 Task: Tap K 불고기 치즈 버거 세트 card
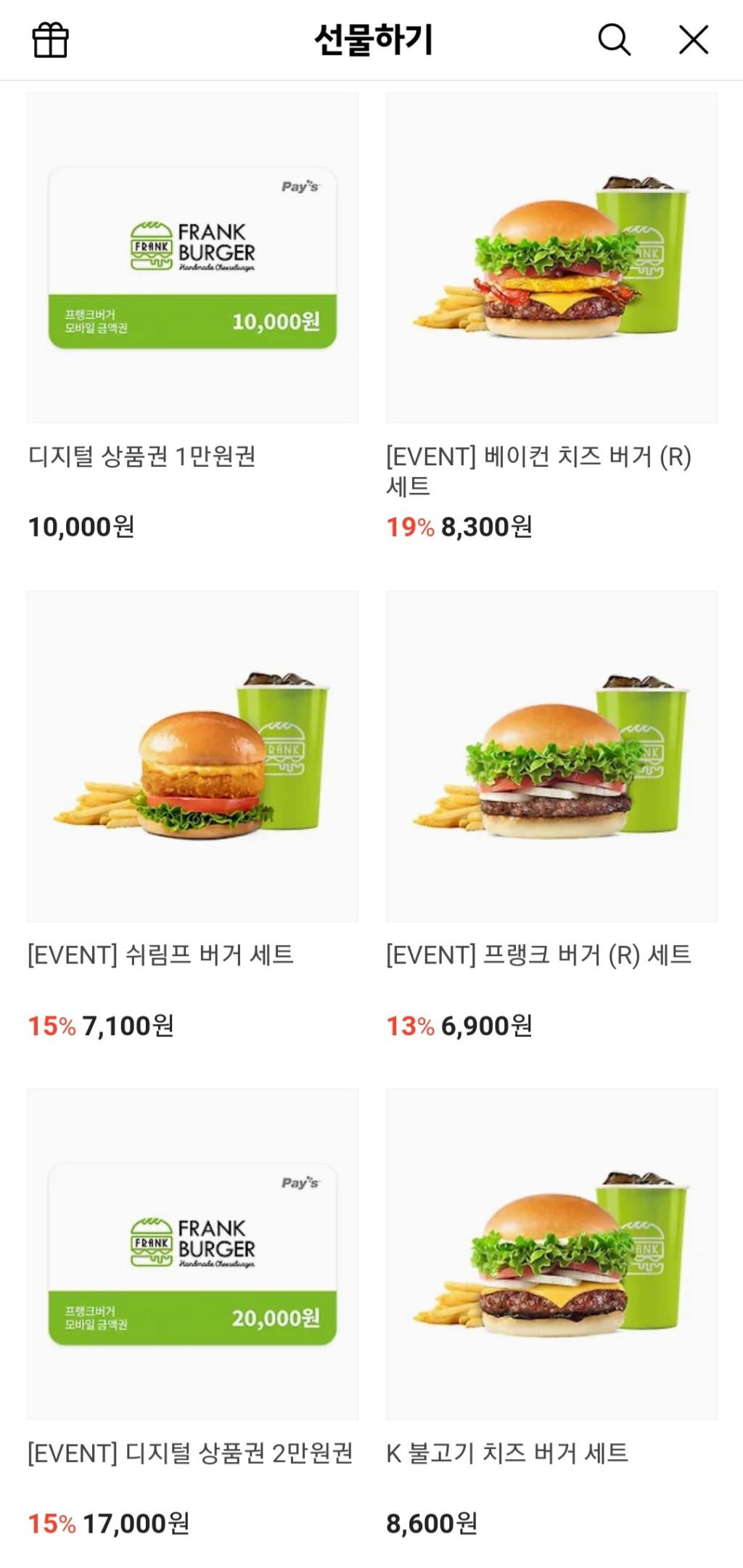click(551, 1254)
